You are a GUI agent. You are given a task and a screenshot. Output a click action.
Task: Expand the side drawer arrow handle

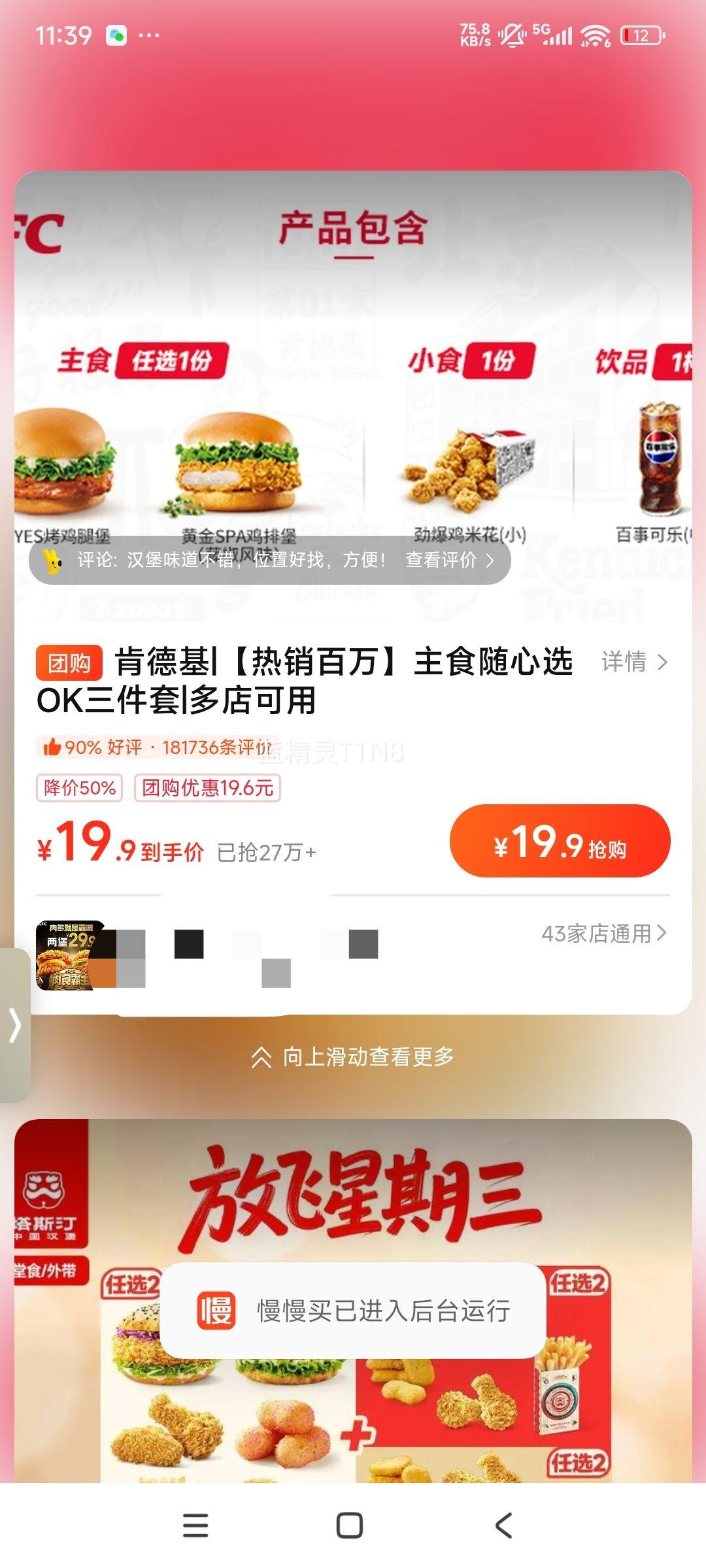coord(14,1024)
